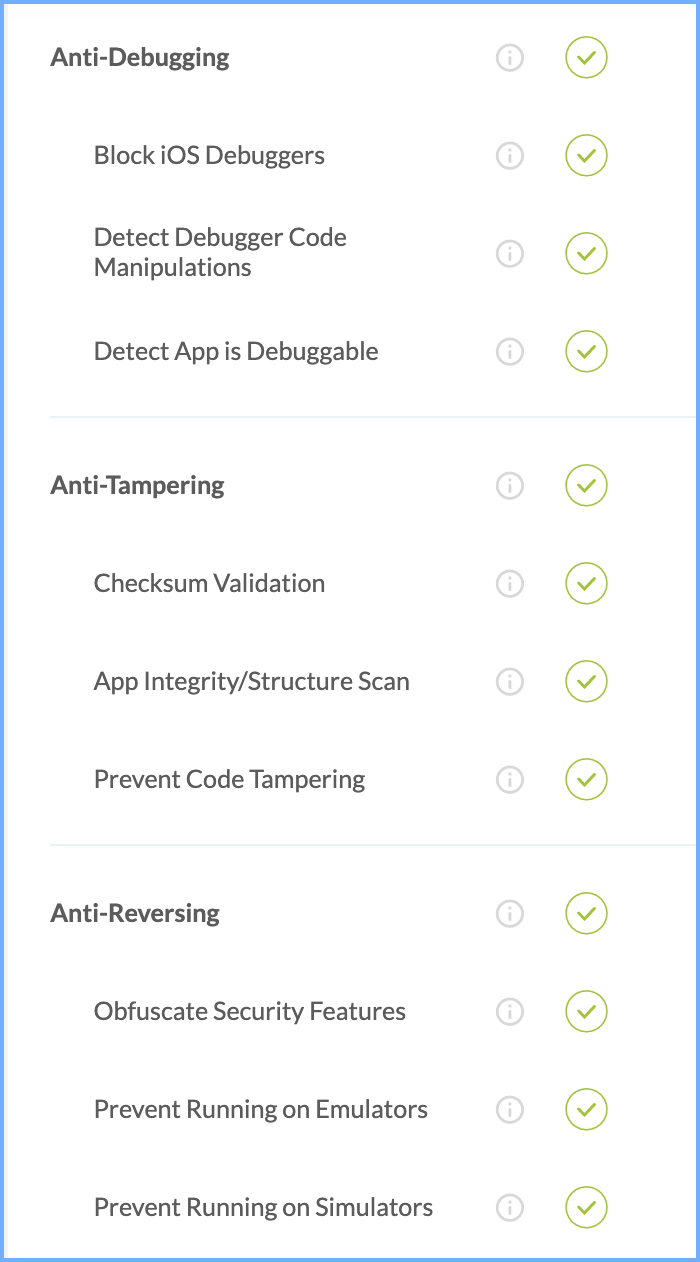This screenshot has width=700, height=1262.
Task: Disable Obfuscate Security Features checkmark
Action: point(587,1012)
